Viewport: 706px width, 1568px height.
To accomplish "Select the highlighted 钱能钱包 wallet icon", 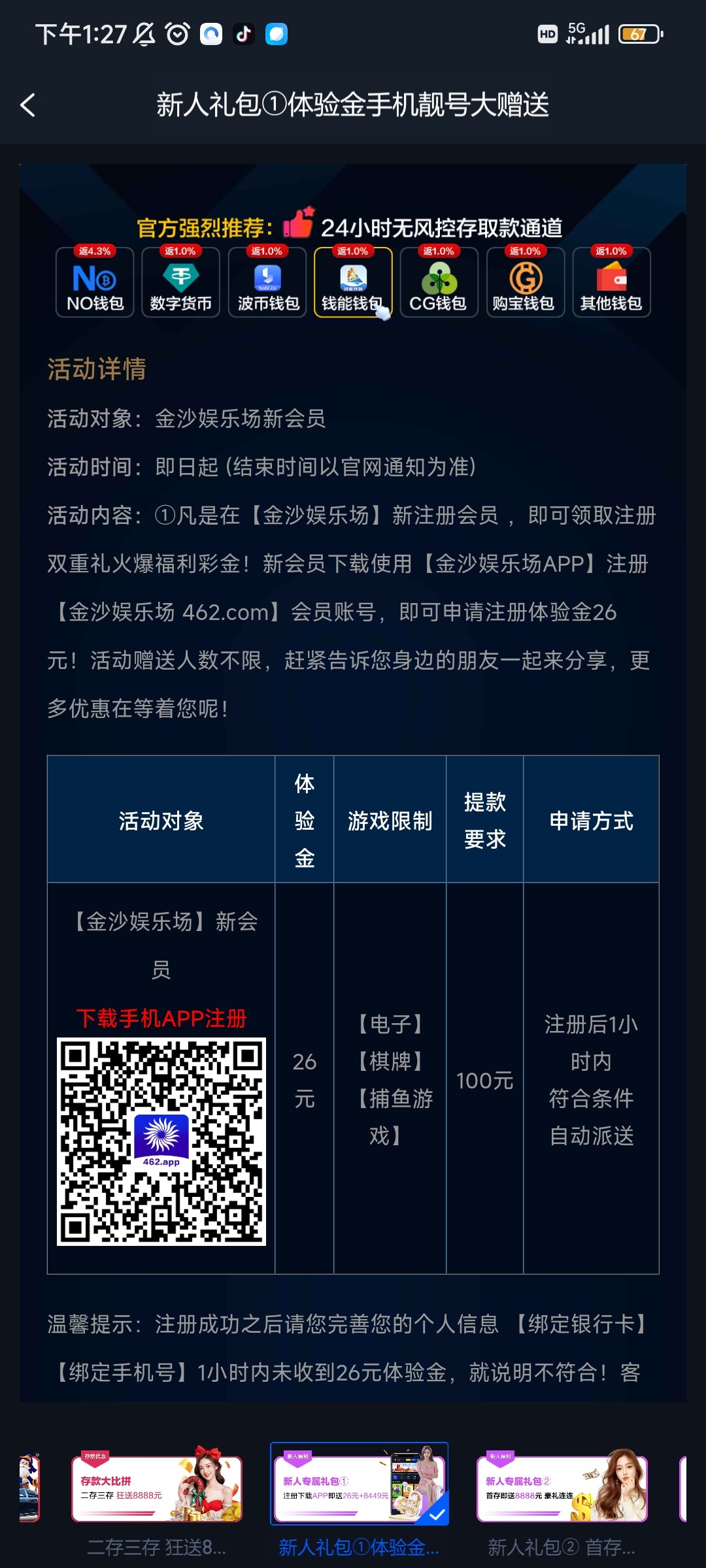I will tap(354, 283).
